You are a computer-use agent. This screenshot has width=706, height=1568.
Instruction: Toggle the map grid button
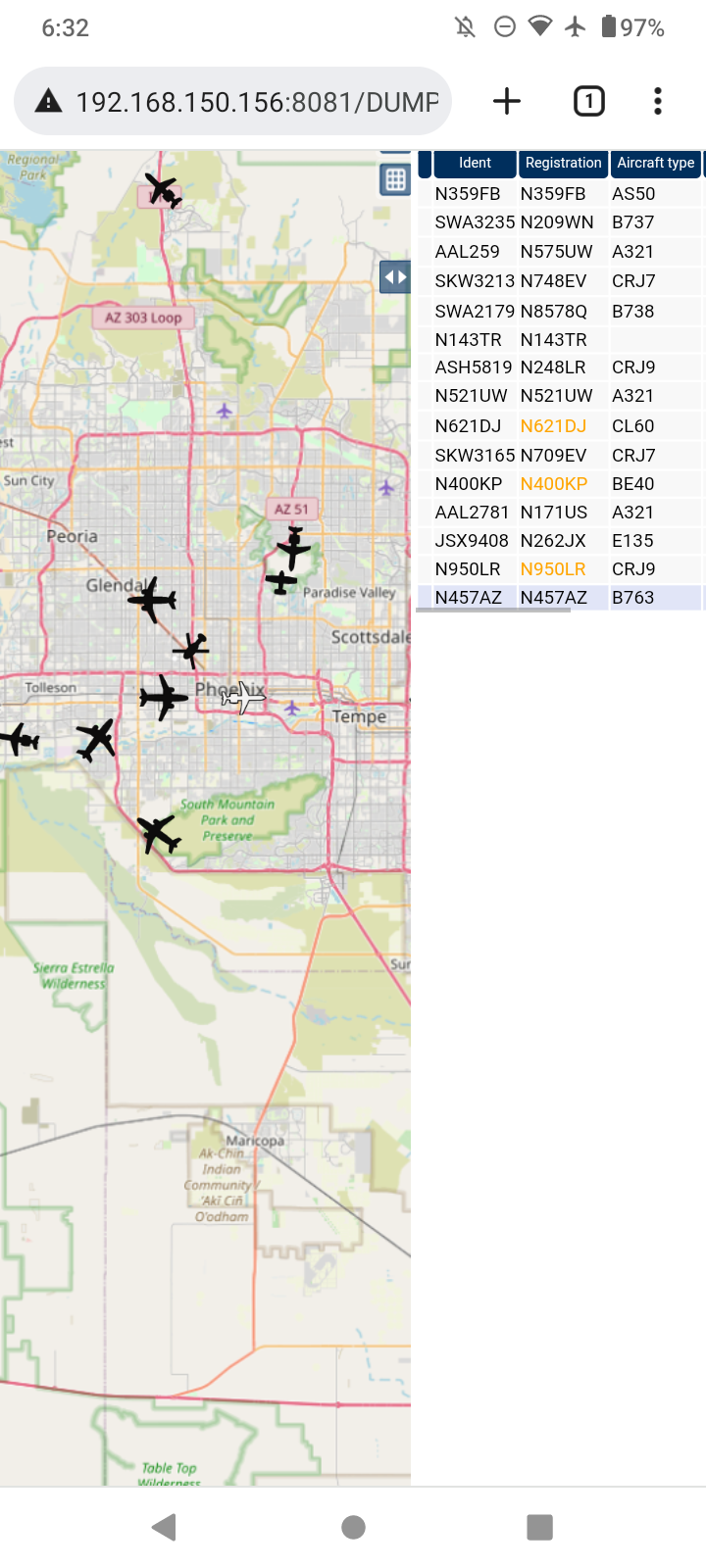[395, 179]
